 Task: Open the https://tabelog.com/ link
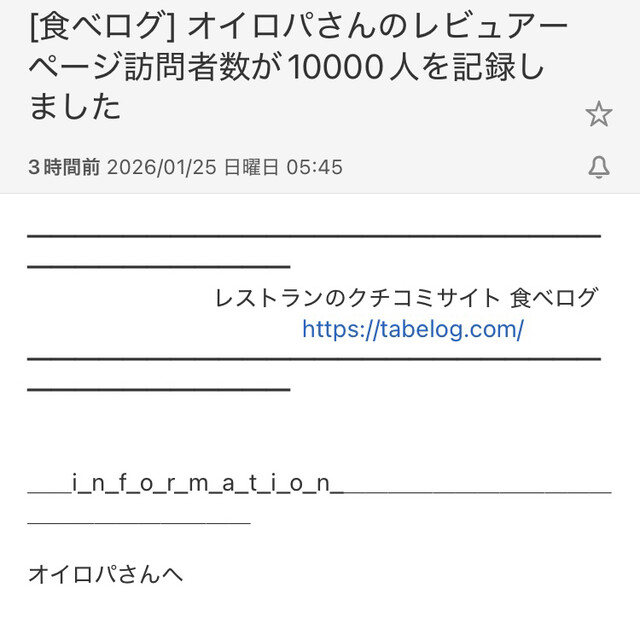(412, 329)
